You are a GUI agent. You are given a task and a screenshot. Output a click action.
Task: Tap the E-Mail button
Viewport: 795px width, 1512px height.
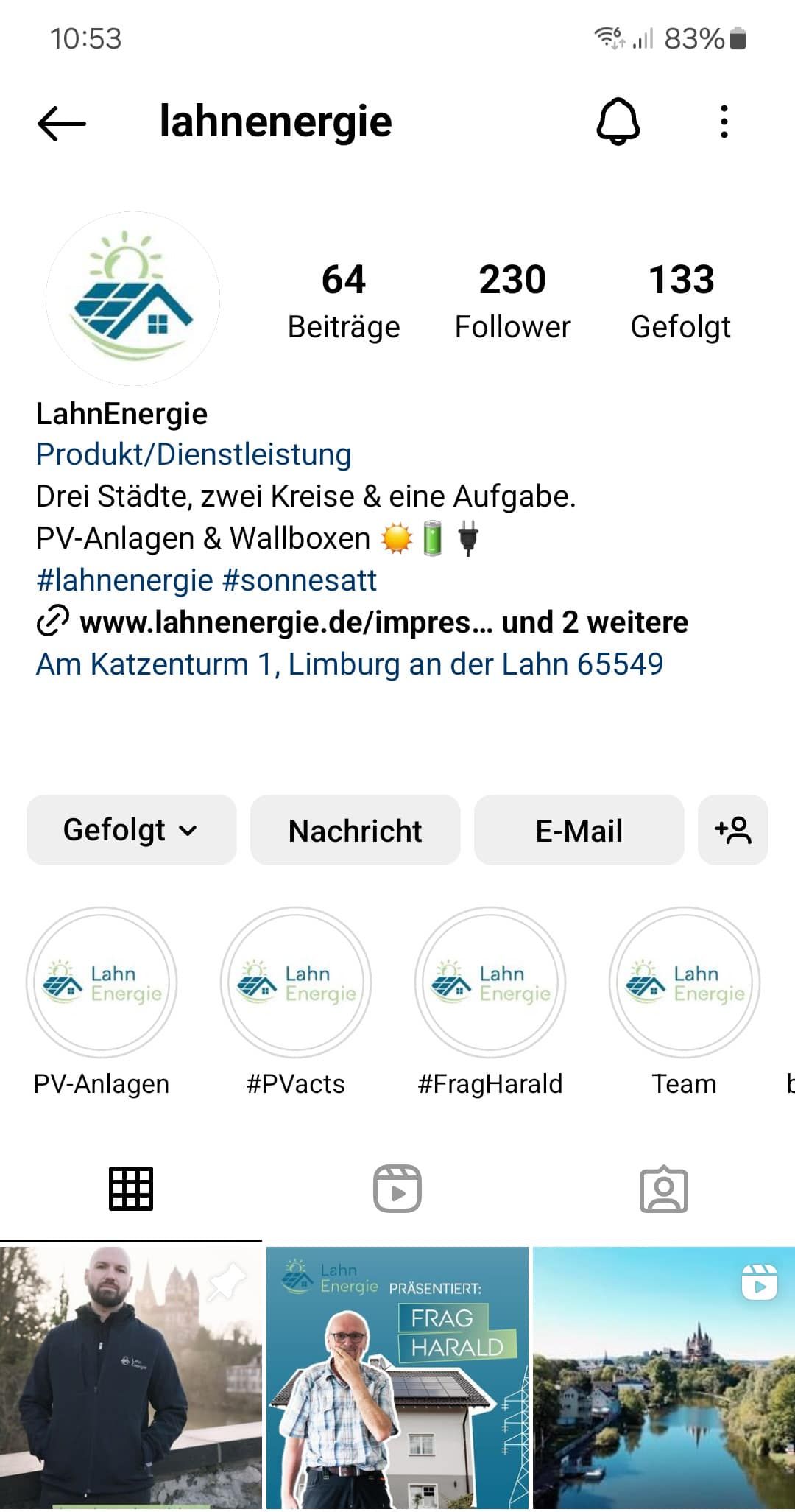coord(579,830)
